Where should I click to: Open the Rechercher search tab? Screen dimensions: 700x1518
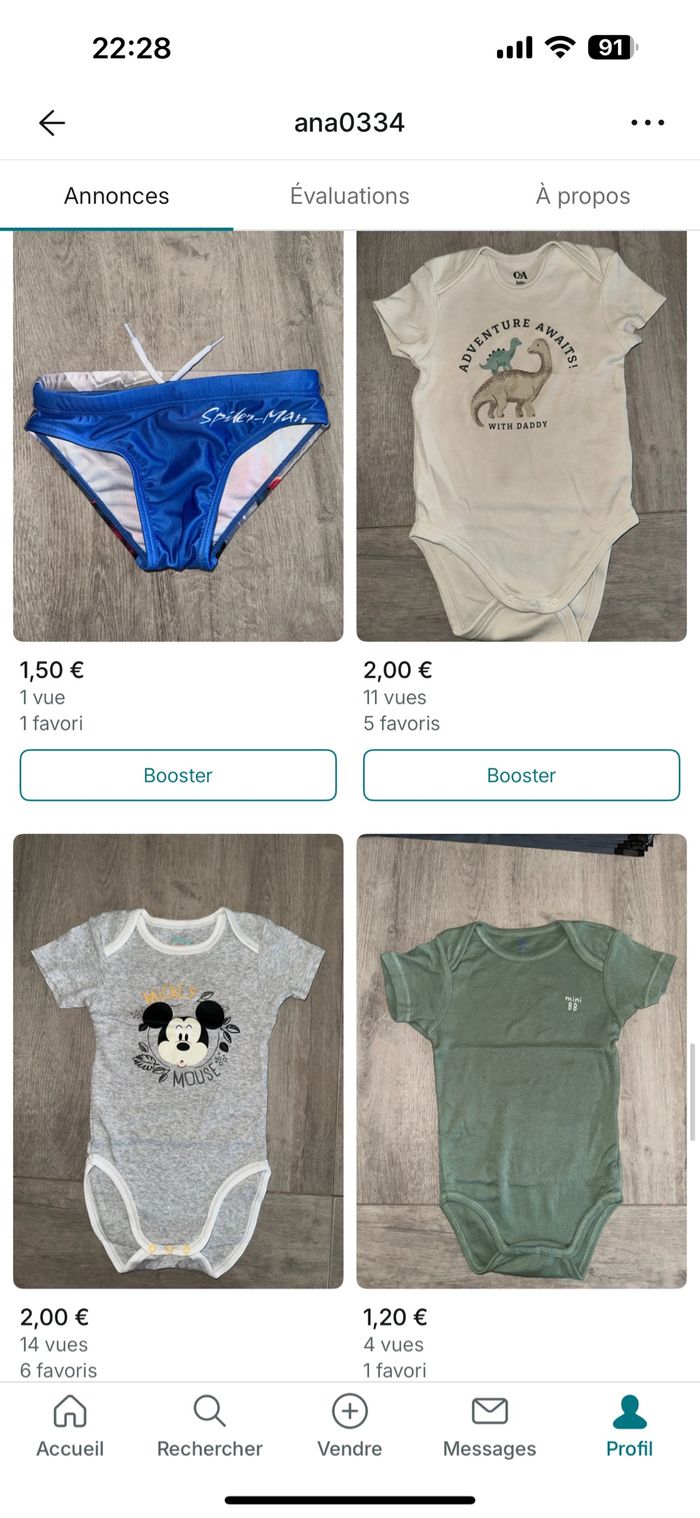210,1427
